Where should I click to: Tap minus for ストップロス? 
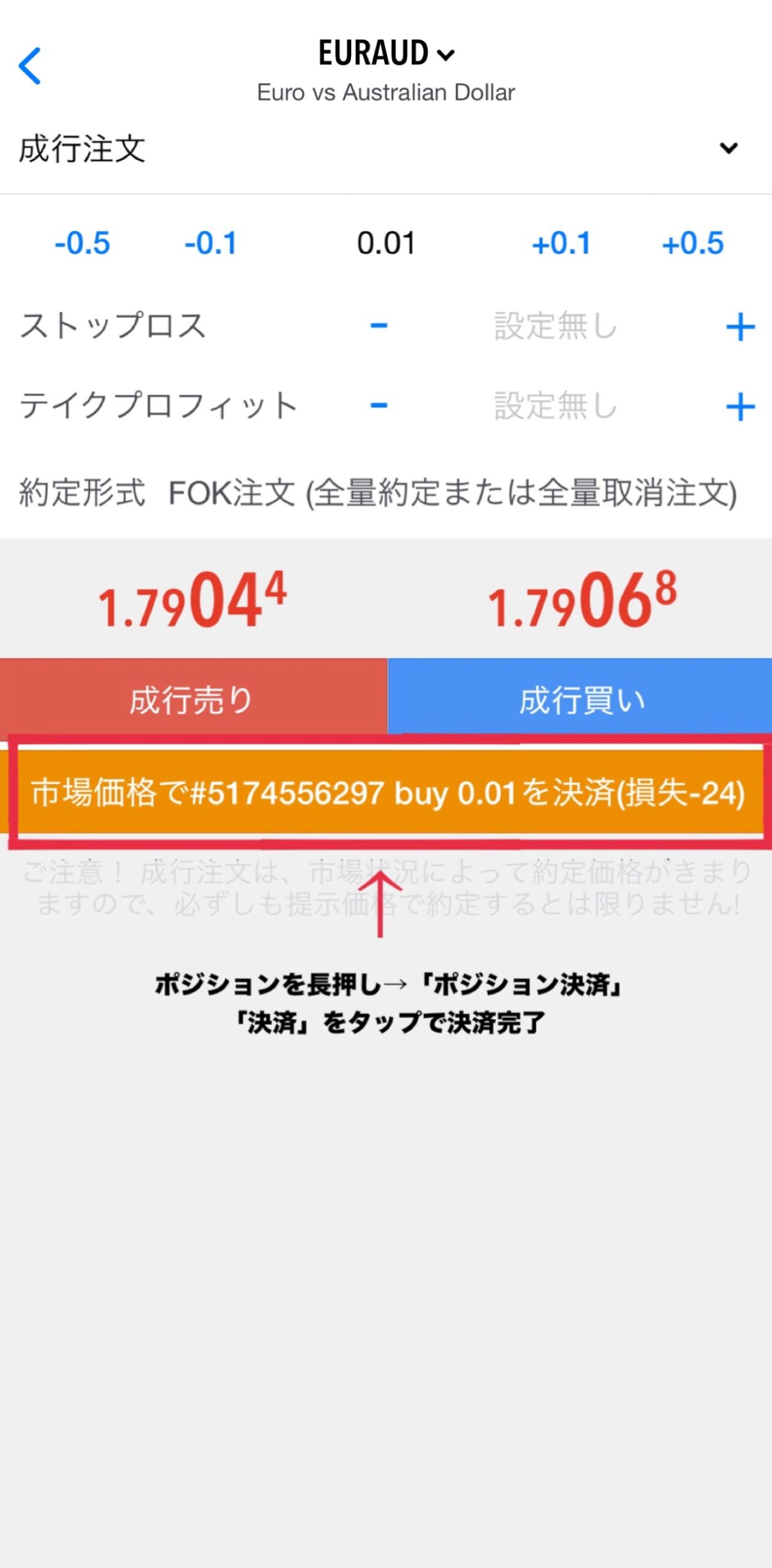tap(379, 325)
